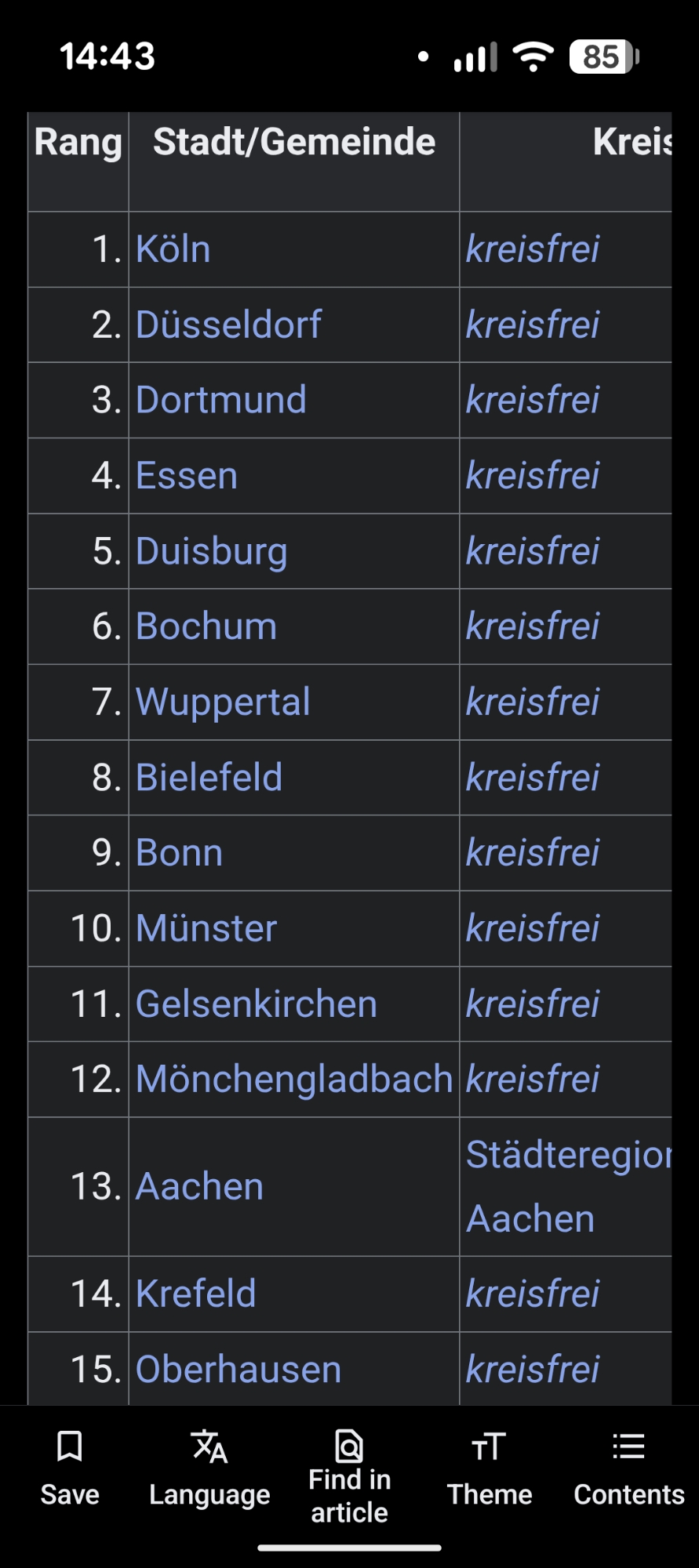
Task: Open the Bochum link
Action: click(206, 626)
